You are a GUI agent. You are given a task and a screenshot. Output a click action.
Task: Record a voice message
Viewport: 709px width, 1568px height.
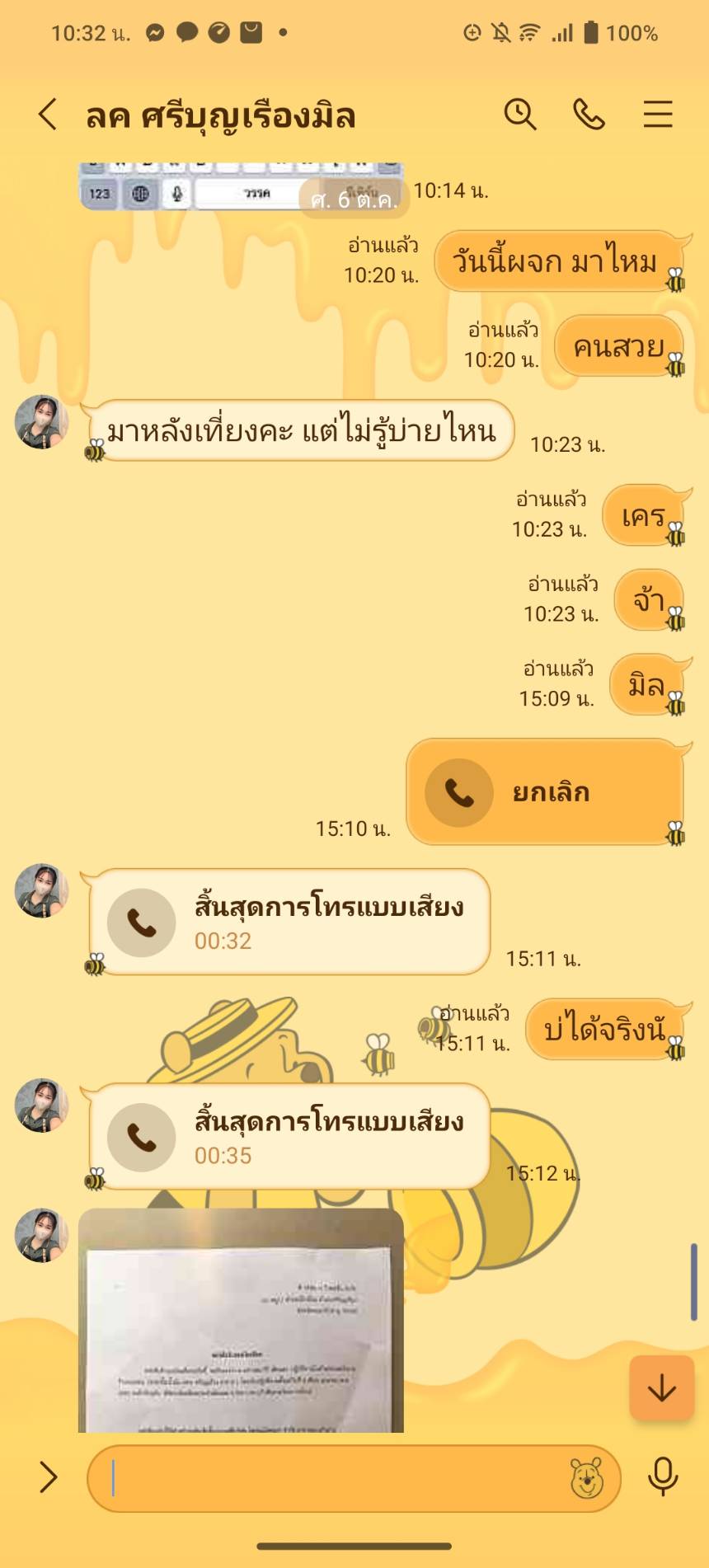coord(663,1476)
